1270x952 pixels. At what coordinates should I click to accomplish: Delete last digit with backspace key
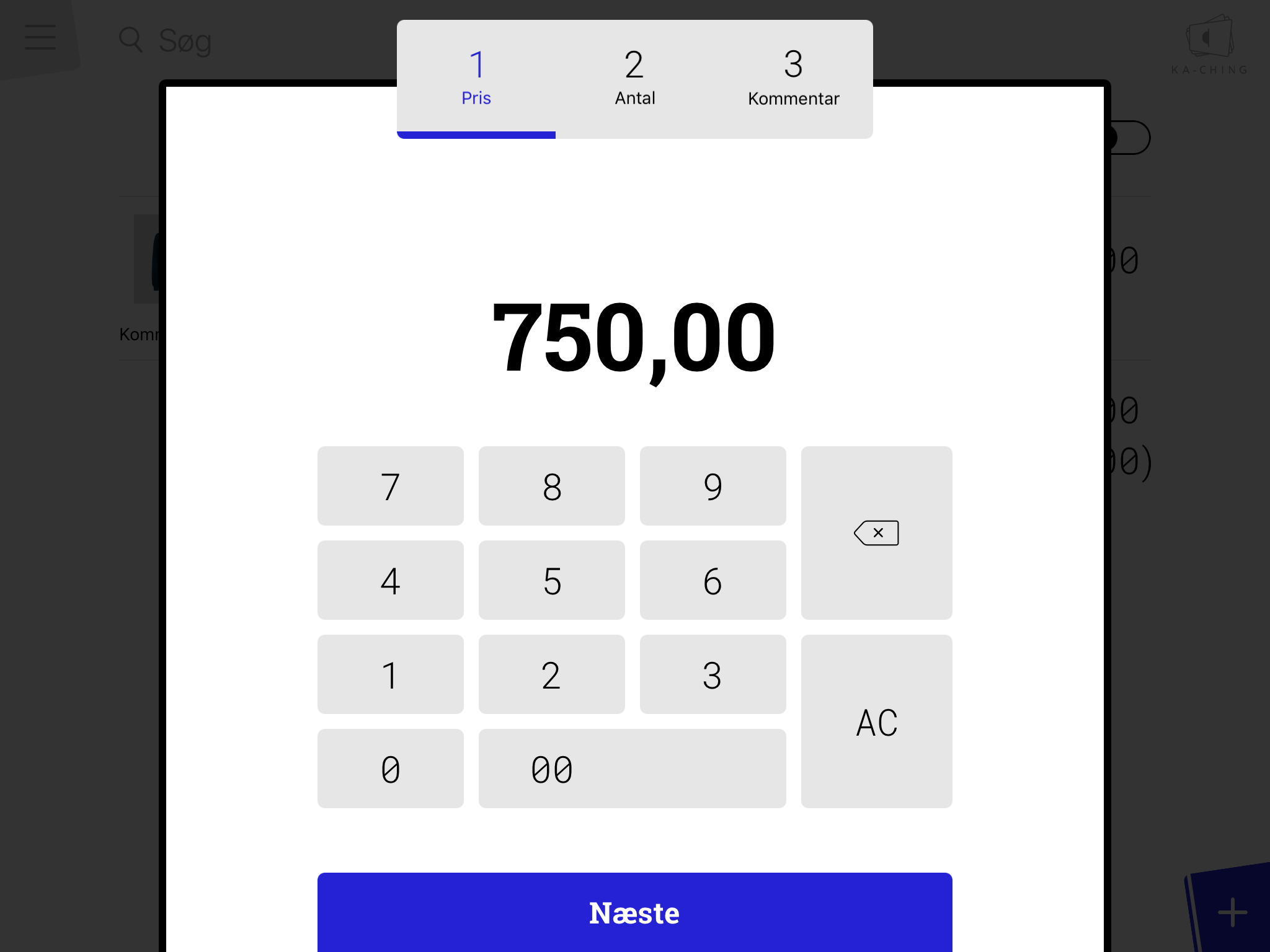tap(876, 533)
